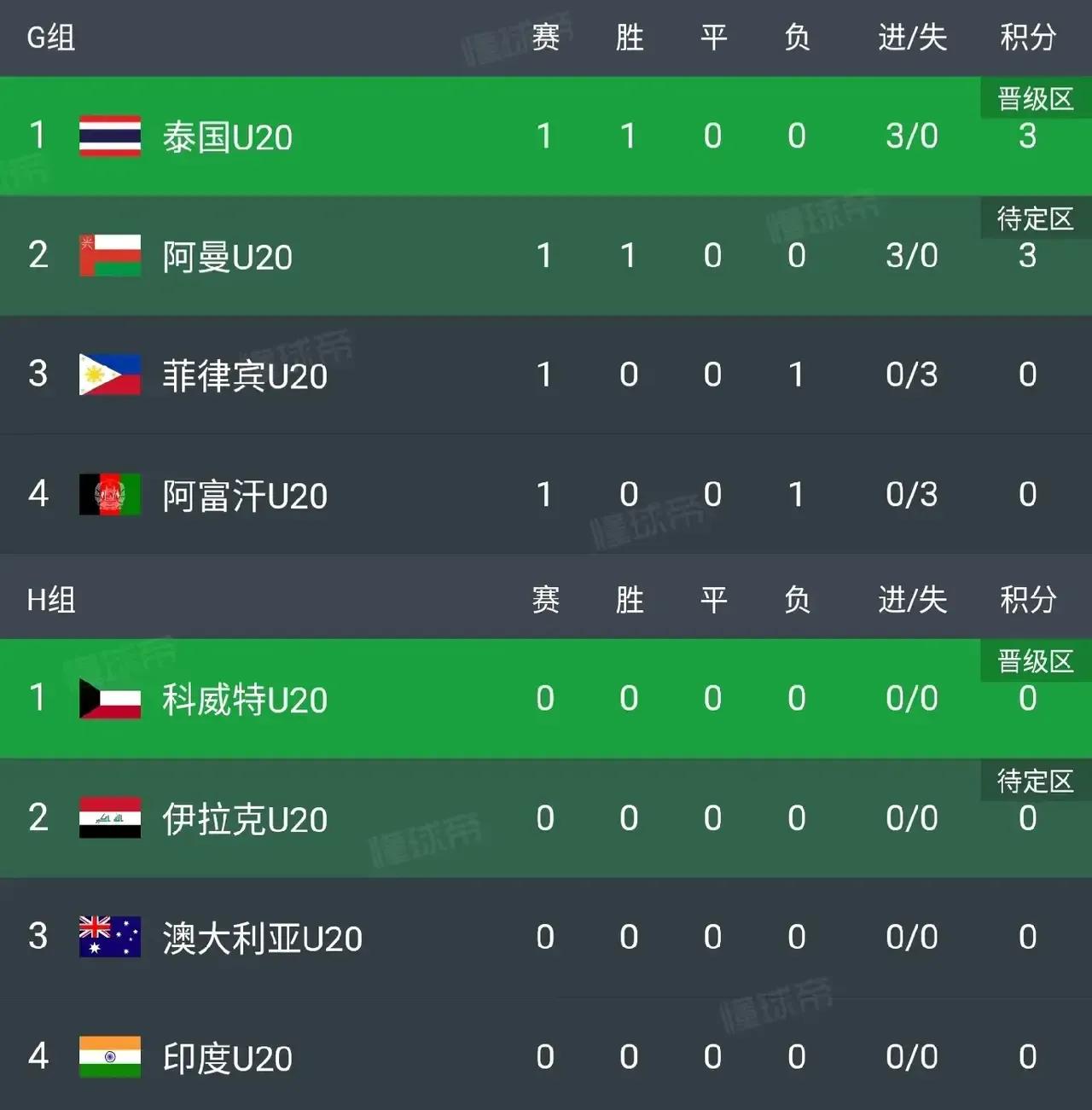Open 澳大利亚U20 team details
Image resolution: width=1092 pixels, height=1110 pixels.
(x=260, y=937)
